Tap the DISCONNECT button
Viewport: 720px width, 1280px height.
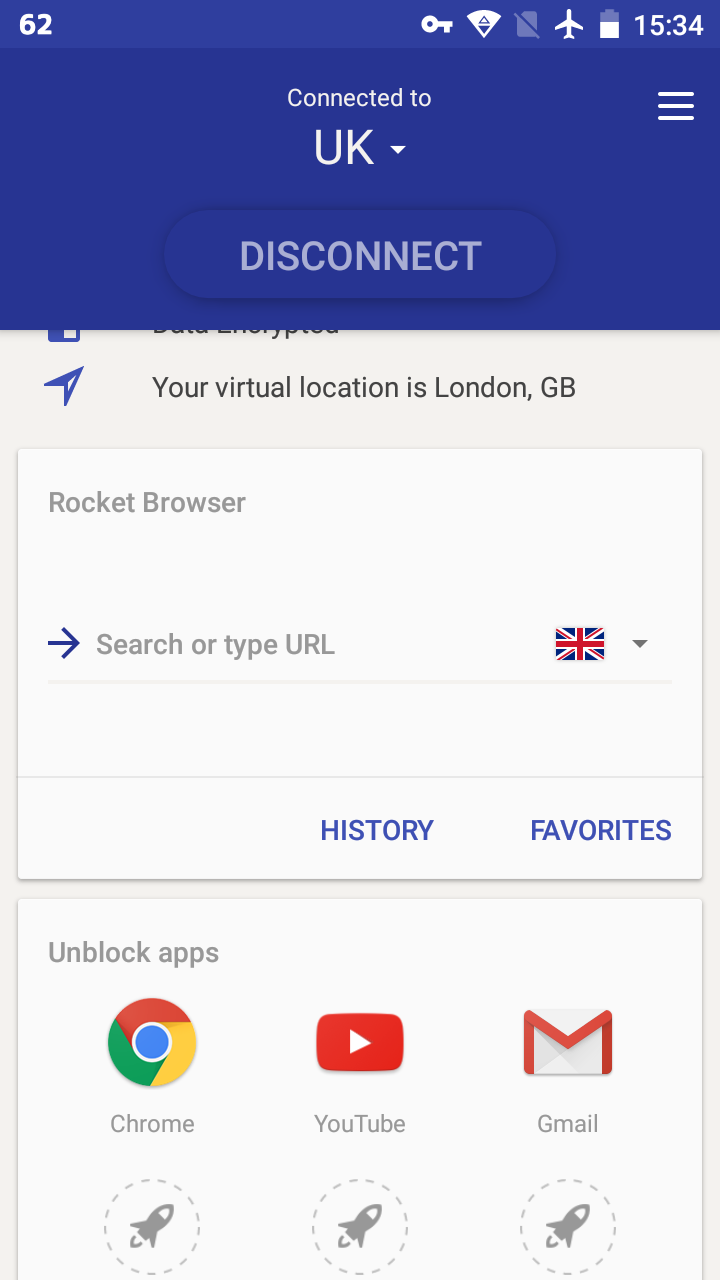(360, 255)
